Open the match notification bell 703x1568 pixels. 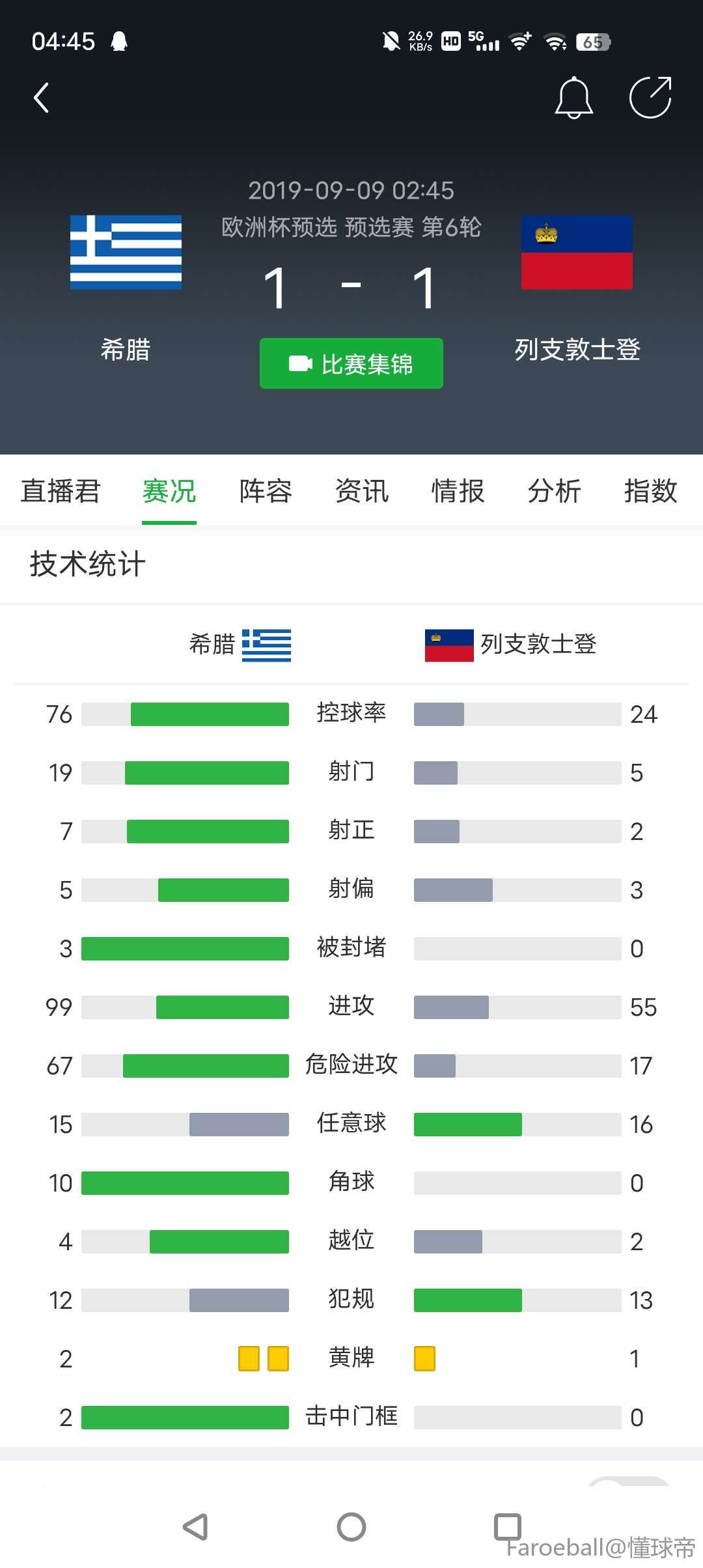click(573, 98)
